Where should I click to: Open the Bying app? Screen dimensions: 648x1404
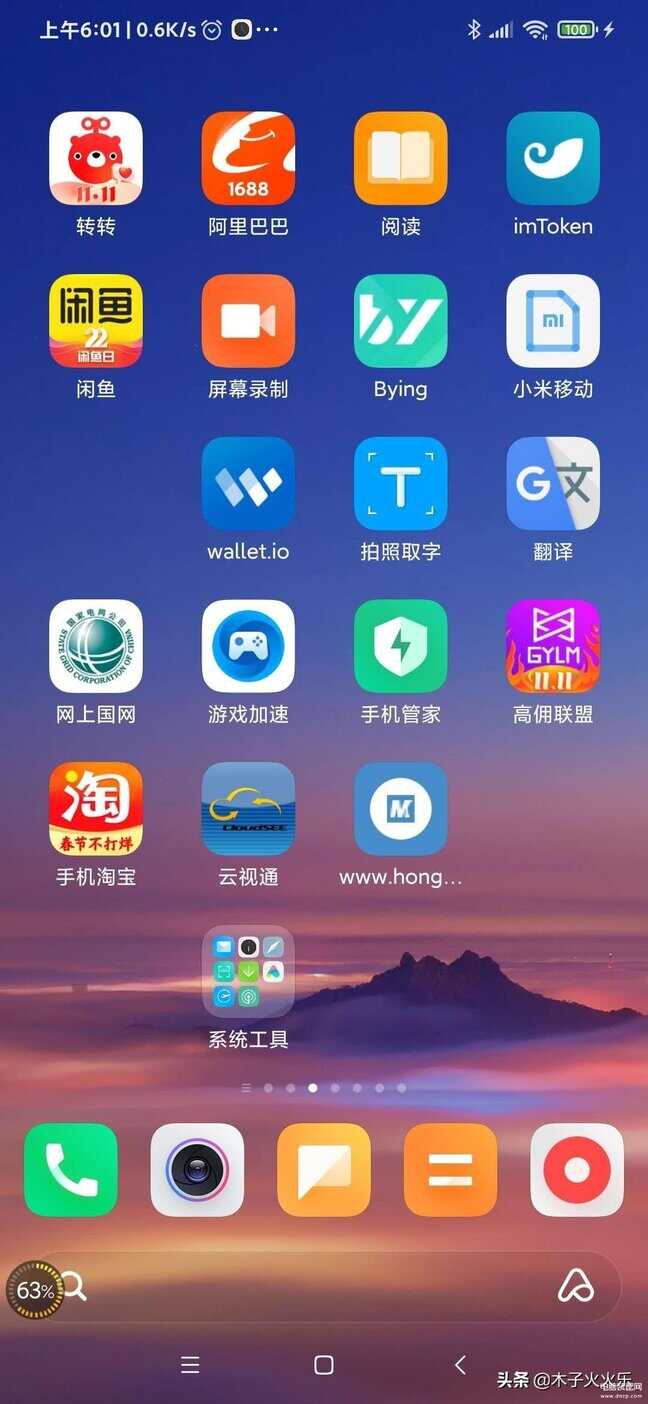(x=400, y=321)
